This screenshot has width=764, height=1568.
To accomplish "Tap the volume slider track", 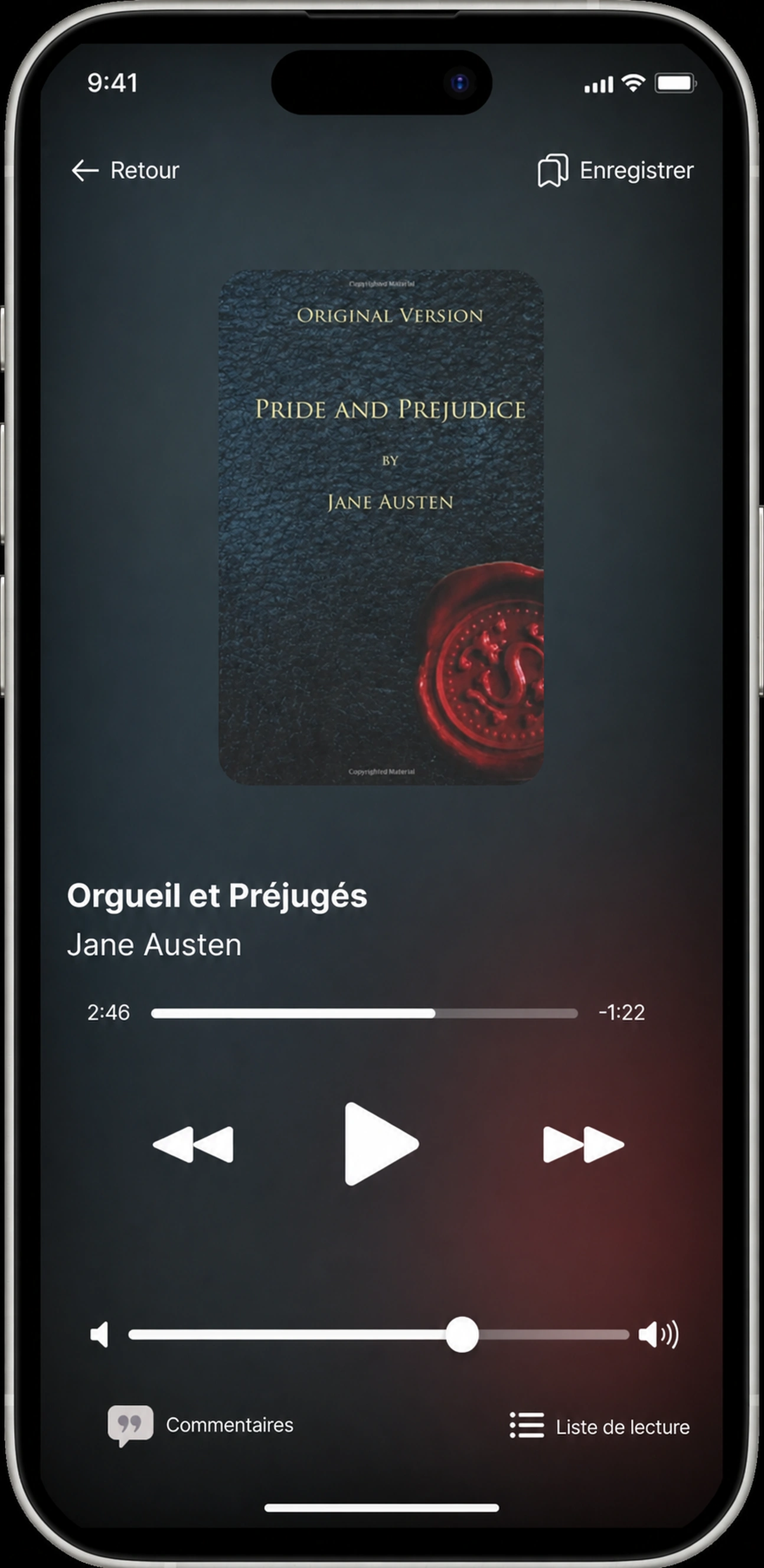I will (x=378, y=1335).
